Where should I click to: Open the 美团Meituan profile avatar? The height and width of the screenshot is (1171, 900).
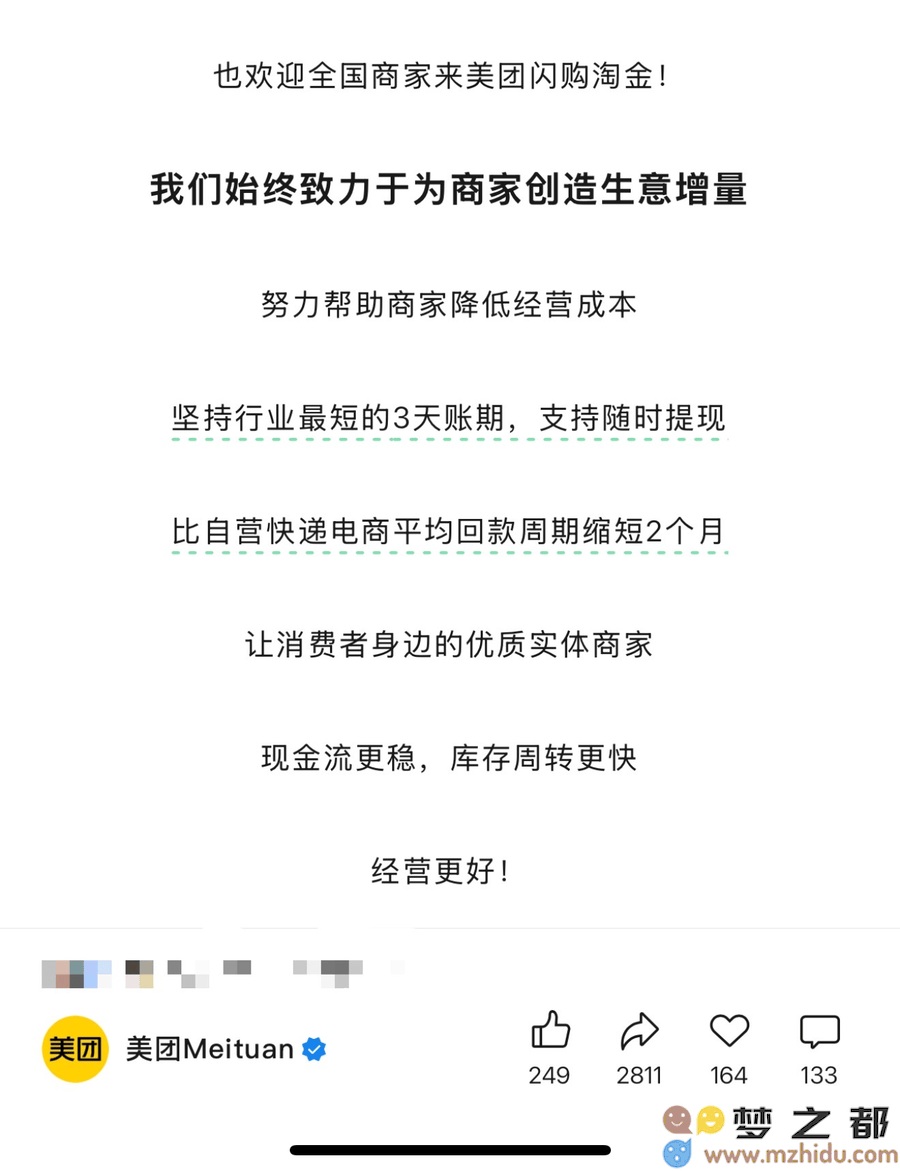coord(75,1049)
